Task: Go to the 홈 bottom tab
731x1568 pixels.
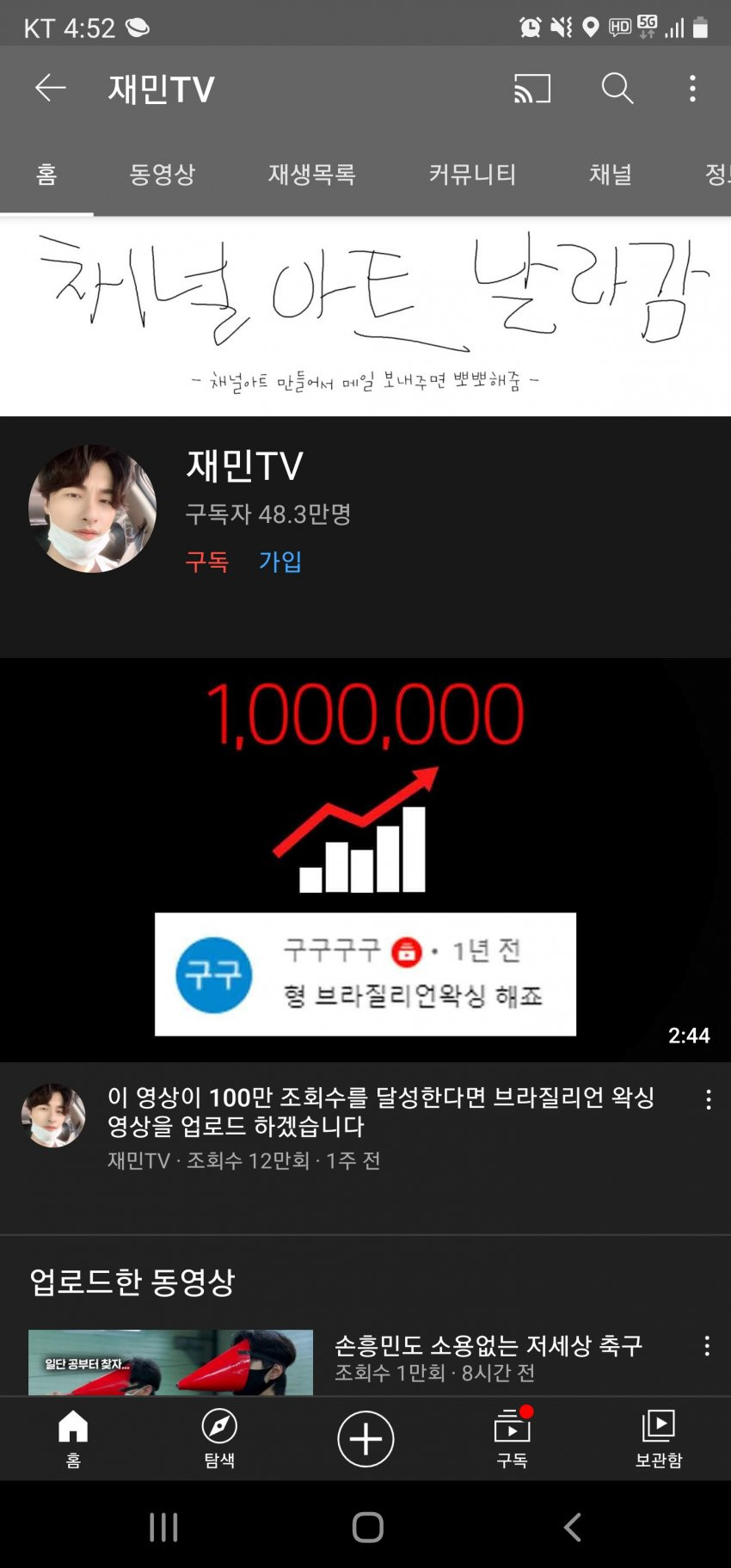Action: (x=73, y=1438)
